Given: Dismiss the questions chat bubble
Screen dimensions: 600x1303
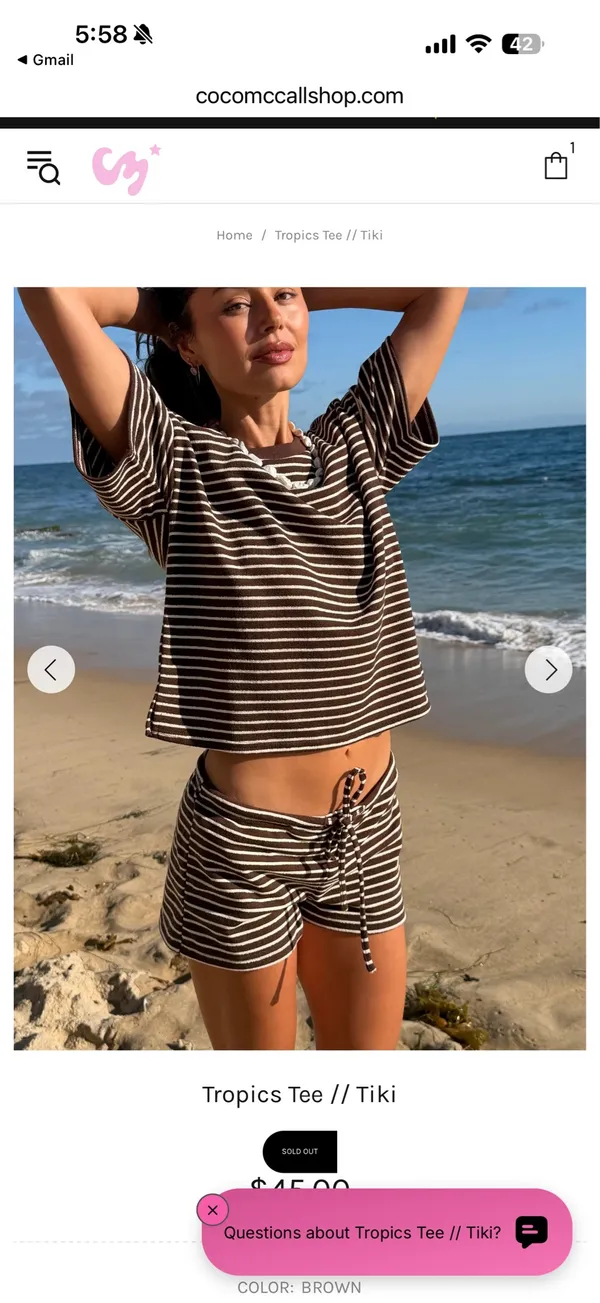Looking at the screenshot, I should pos(212,1210).
